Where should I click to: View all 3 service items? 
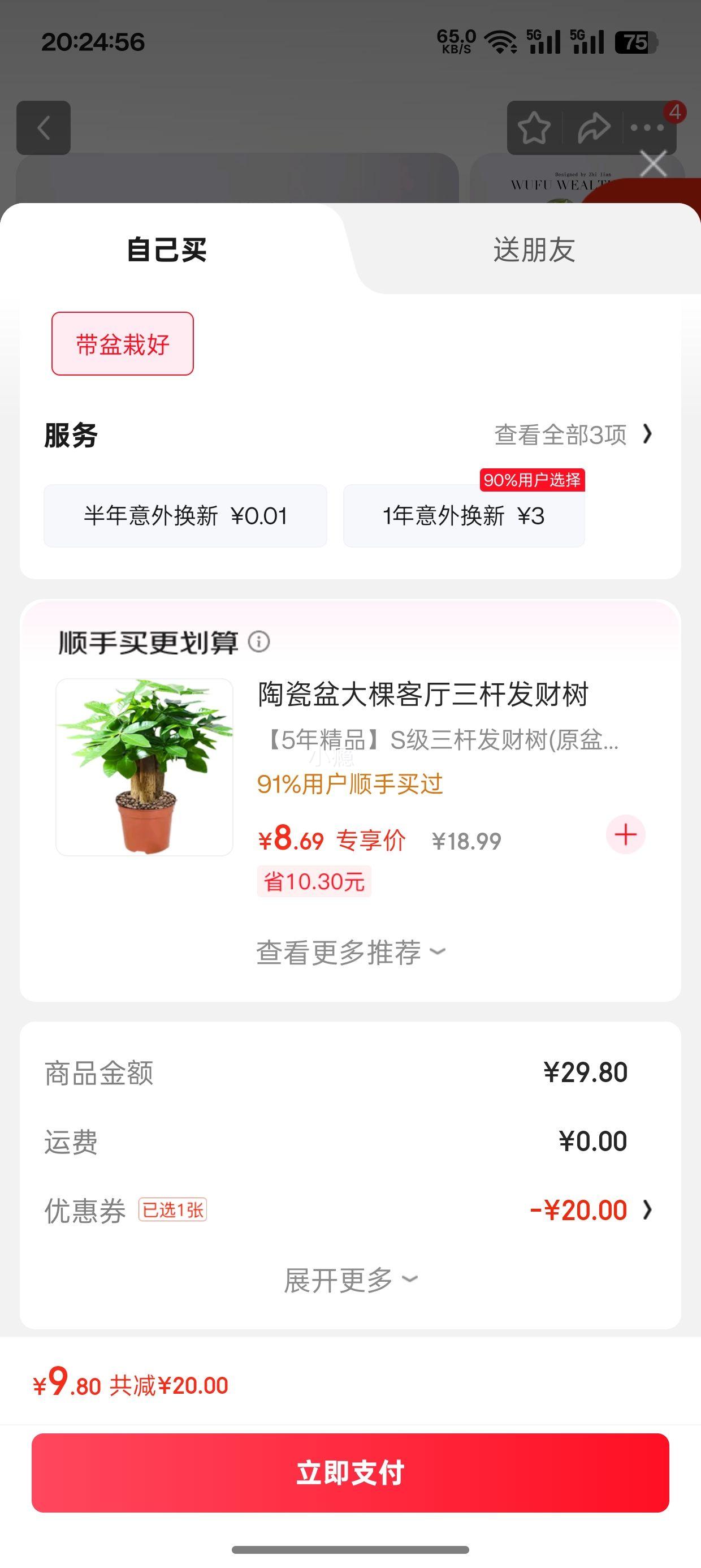[x=573, y=434]
